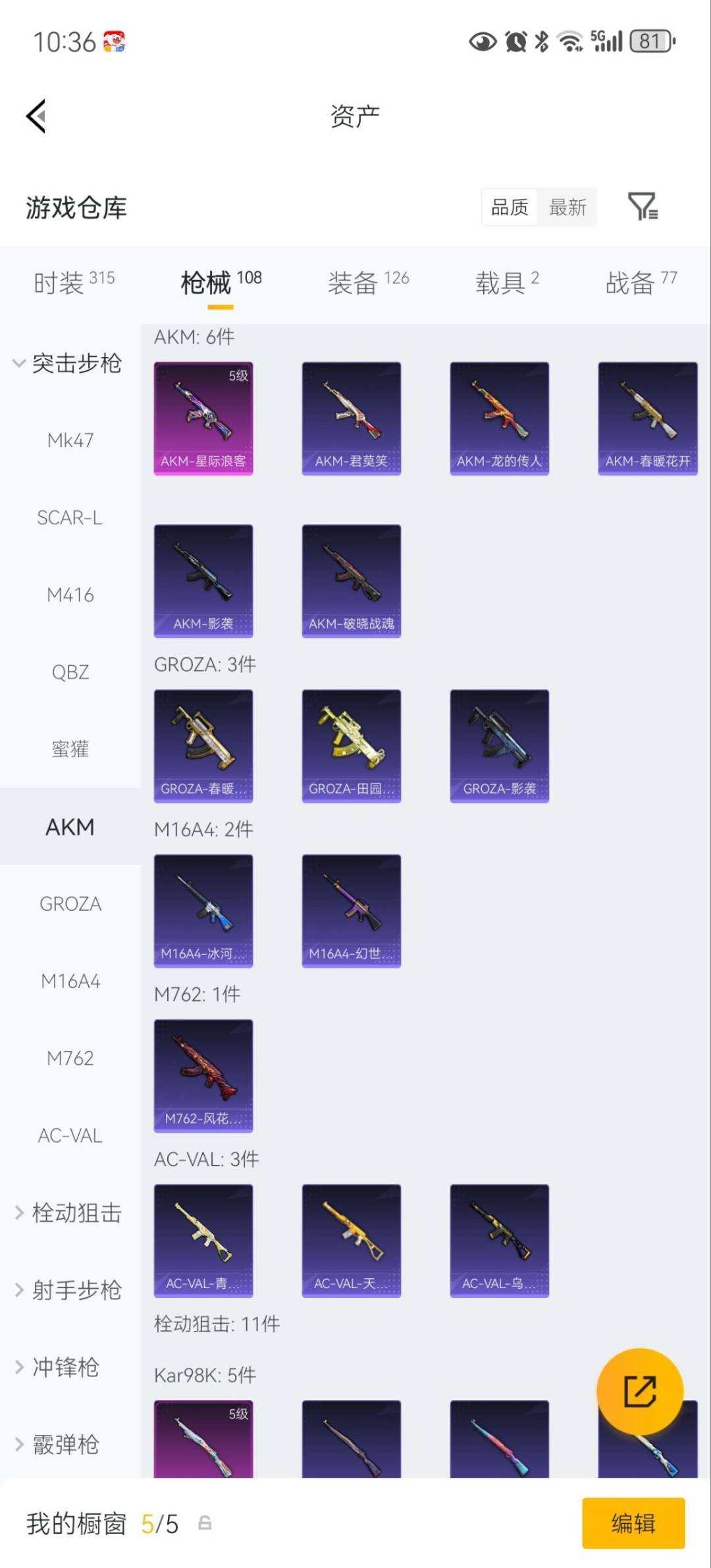
Task: Open the AKM-龙的传人 skin tile
Action: [x=500, y=418]
